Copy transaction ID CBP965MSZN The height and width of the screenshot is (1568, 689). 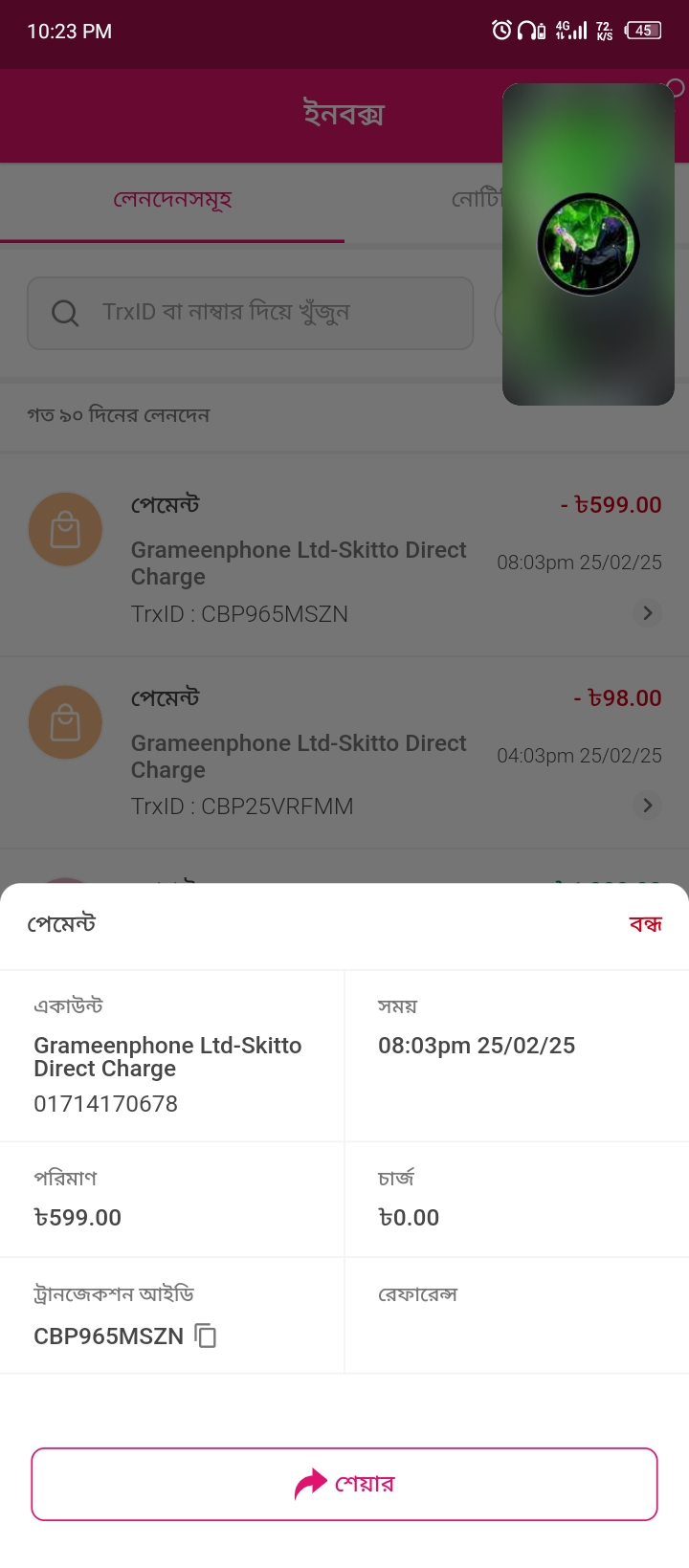coord(206,1336)
